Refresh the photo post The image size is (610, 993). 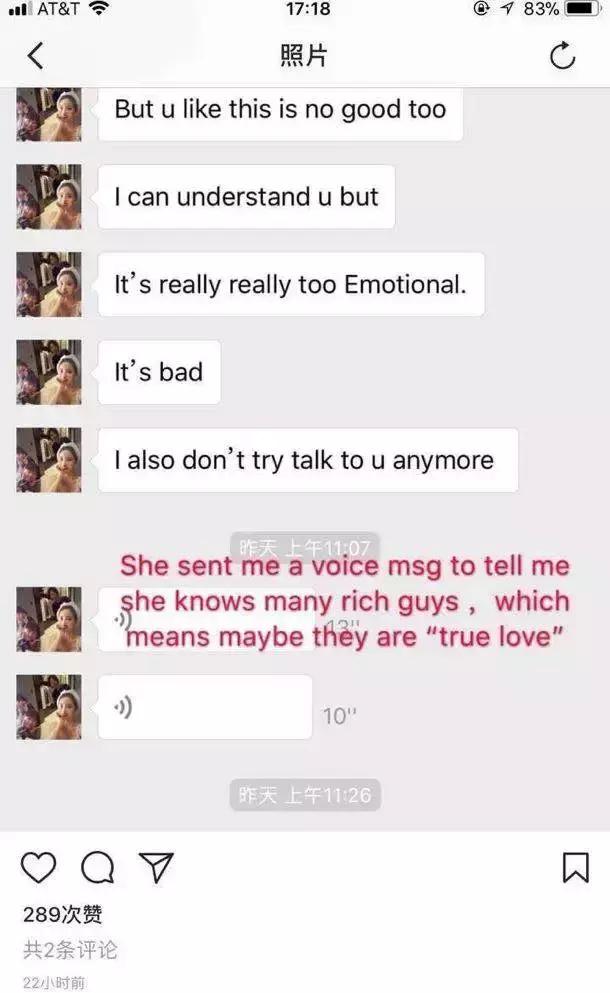pos(563,57)
